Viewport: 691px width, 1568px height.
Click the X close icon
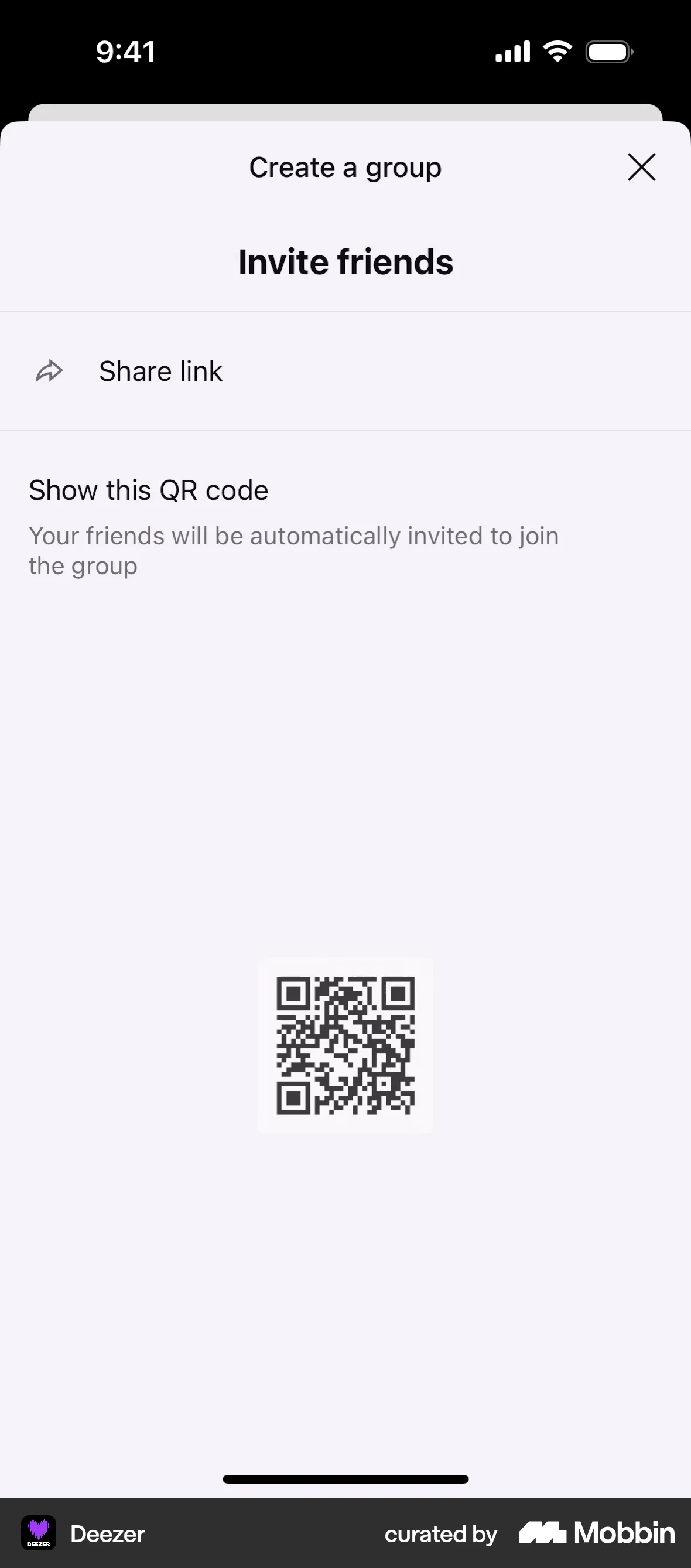tap(641, 168)
